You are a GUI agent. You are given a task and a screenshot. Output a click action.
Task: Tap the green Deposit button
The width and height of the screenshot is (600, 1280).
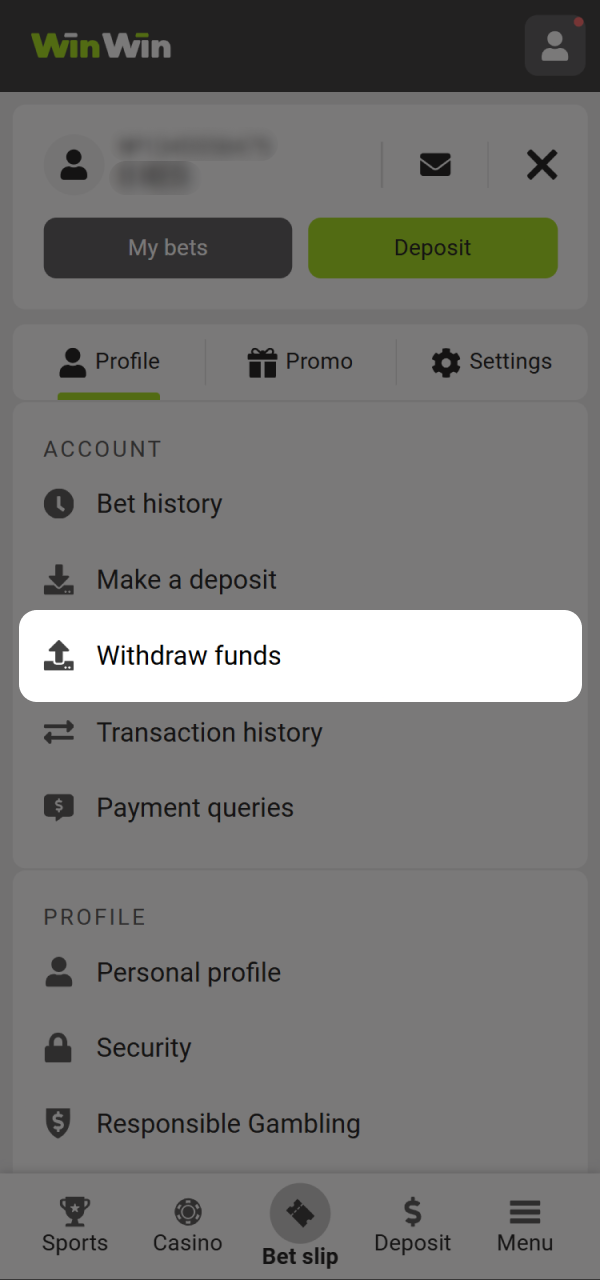point(432,248)
